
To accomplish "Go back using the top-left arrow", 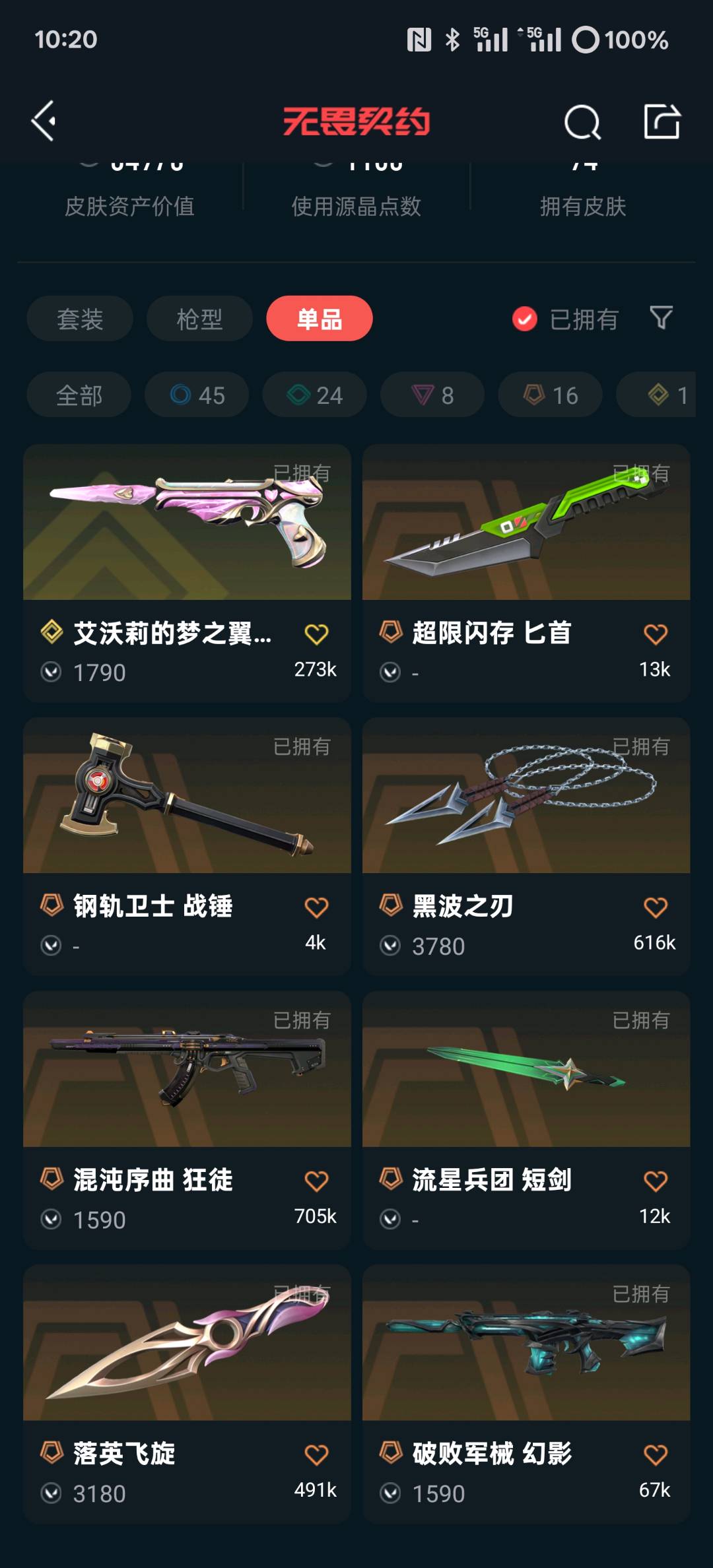I will pyautogui.click(x=44, y=121).
